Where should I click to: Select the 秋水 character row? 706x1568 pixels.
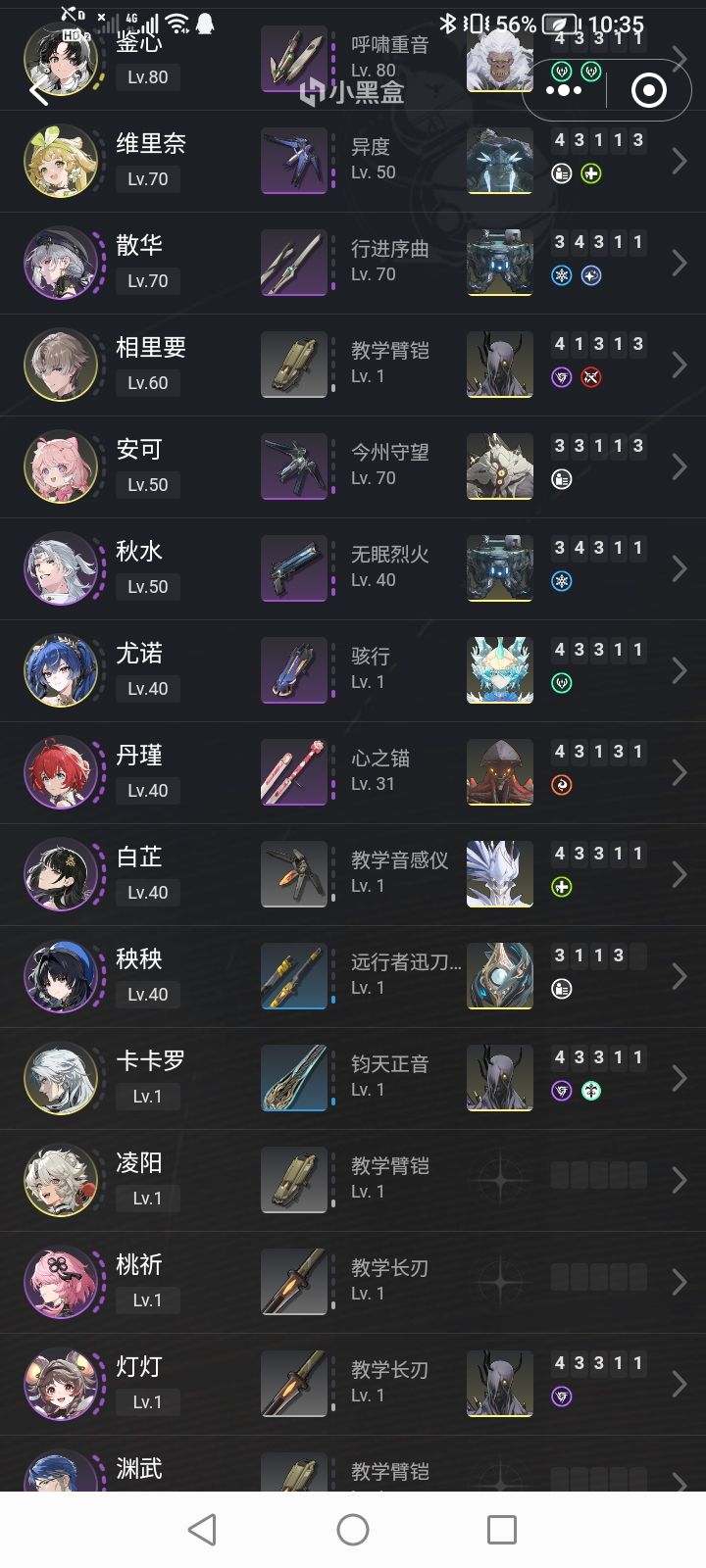pyautogui.click(x=353, y=568)
